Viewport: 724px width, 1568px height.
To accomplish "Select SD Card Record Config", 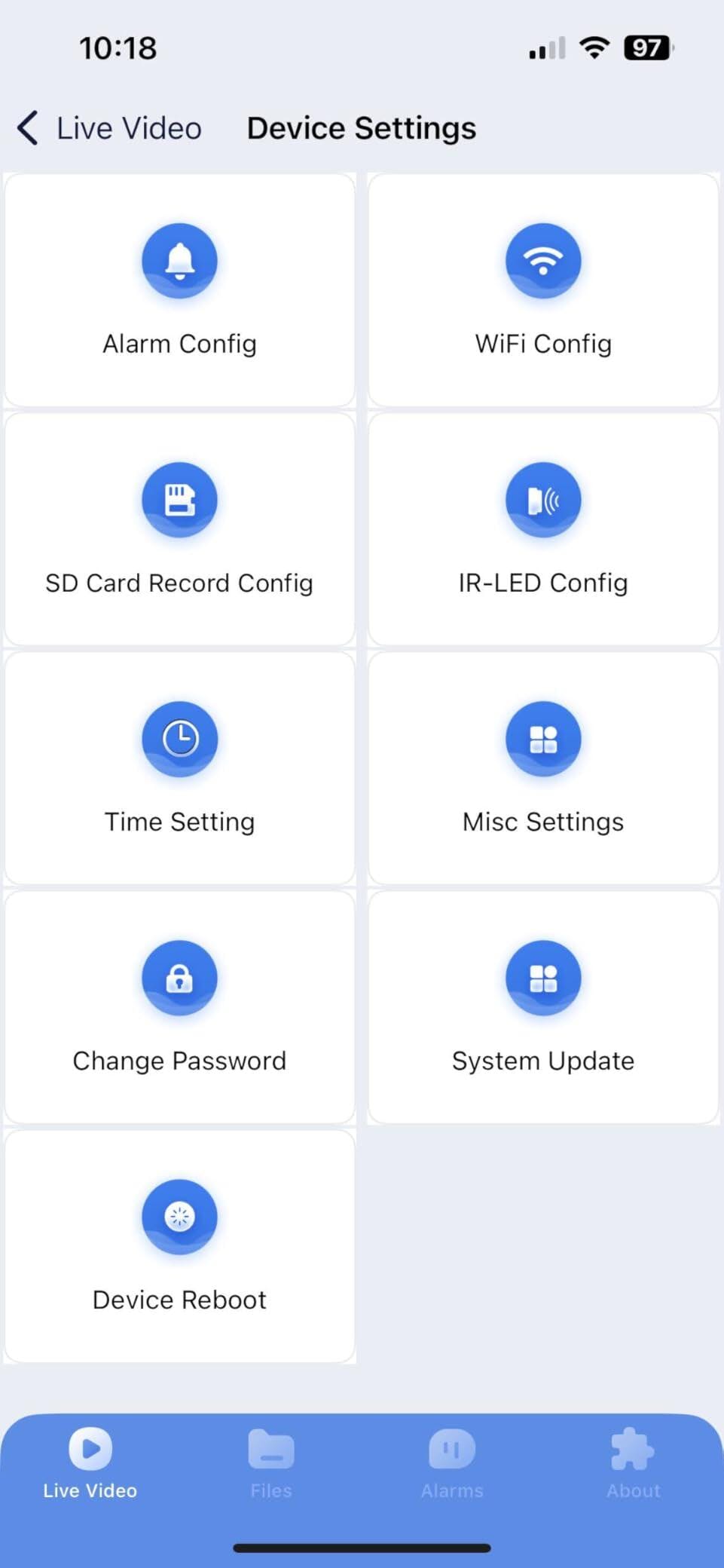I will 179,529.
